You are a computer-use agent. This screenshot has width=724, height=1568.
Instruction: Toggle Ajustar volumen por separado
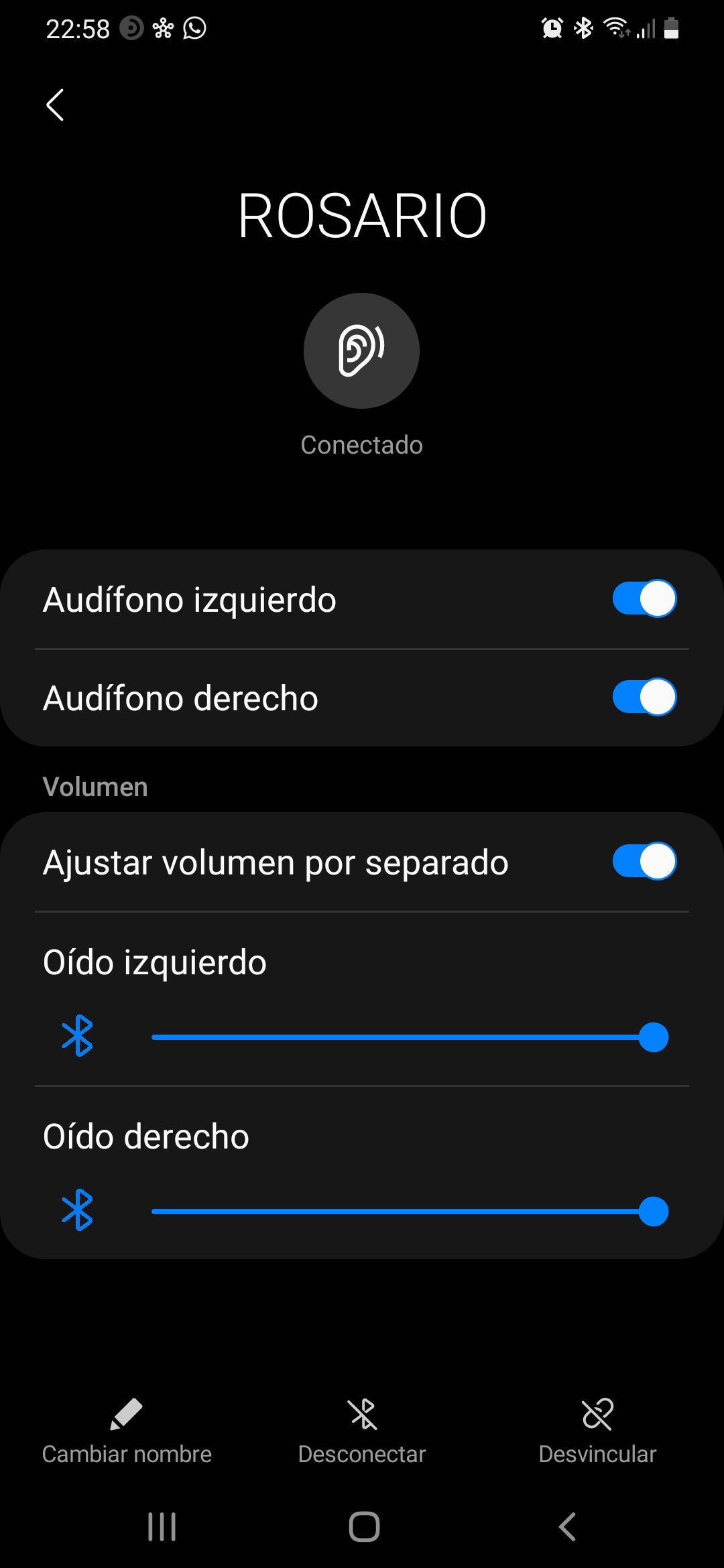point(644,861)
